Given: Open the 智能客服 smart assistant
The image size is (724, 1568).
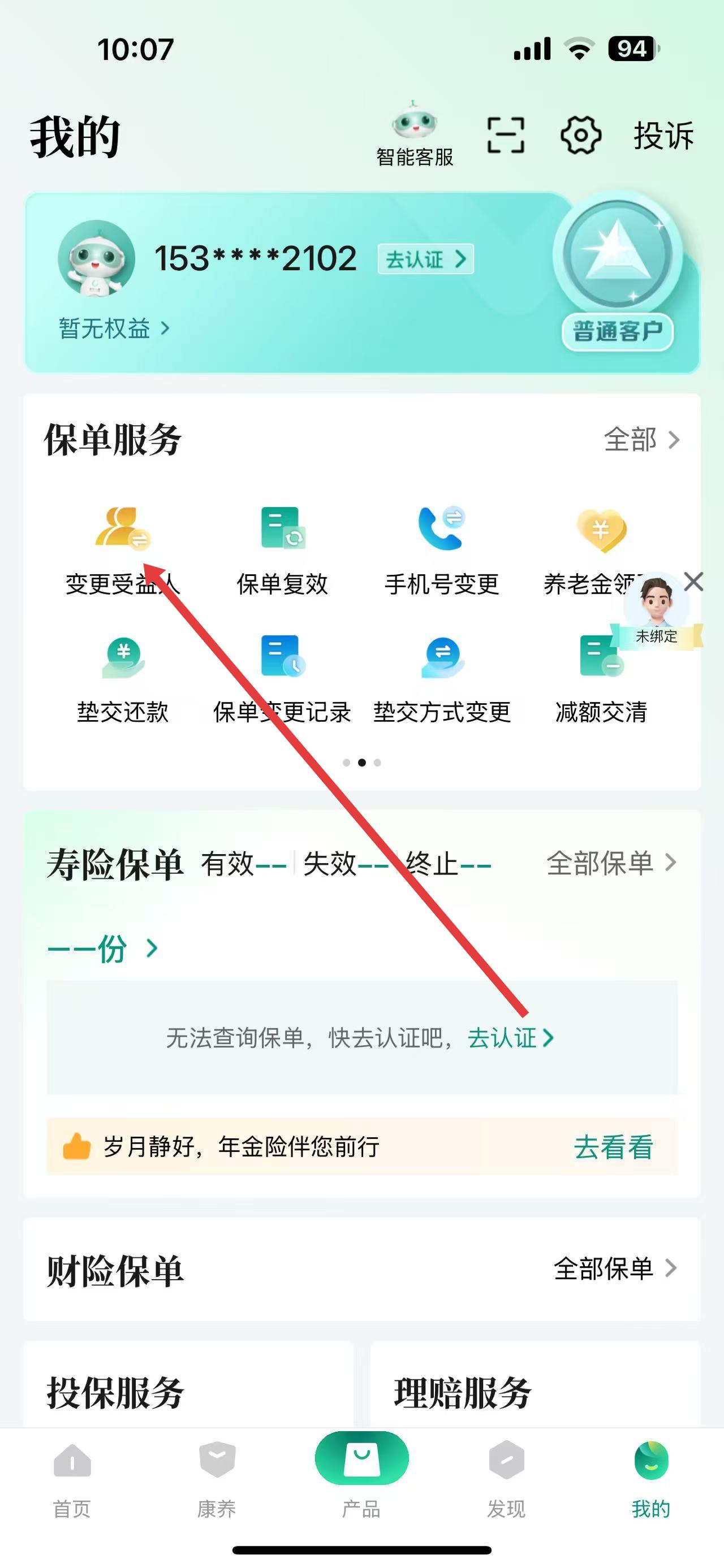Looking at the screenshot, I should (x=414, y=135).
